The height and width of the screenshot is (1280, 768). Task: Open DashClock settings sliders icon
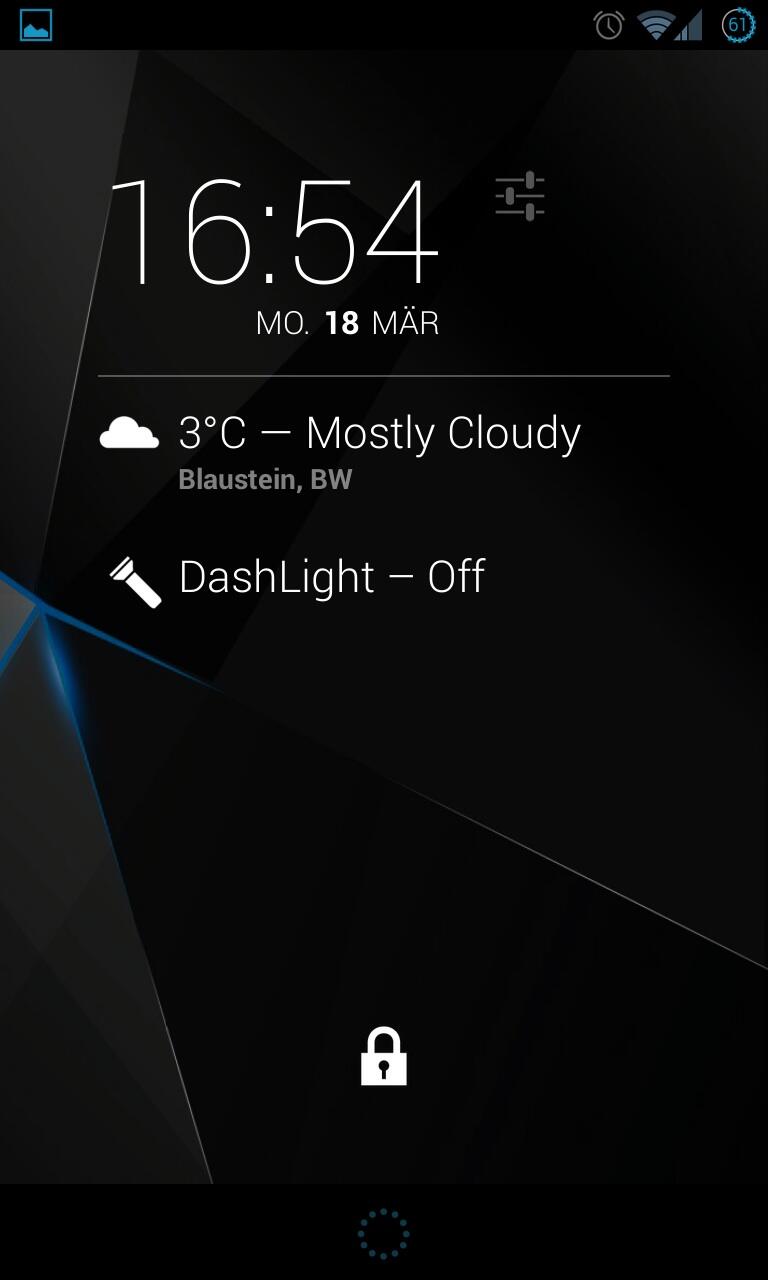click(x=520, y=196)
